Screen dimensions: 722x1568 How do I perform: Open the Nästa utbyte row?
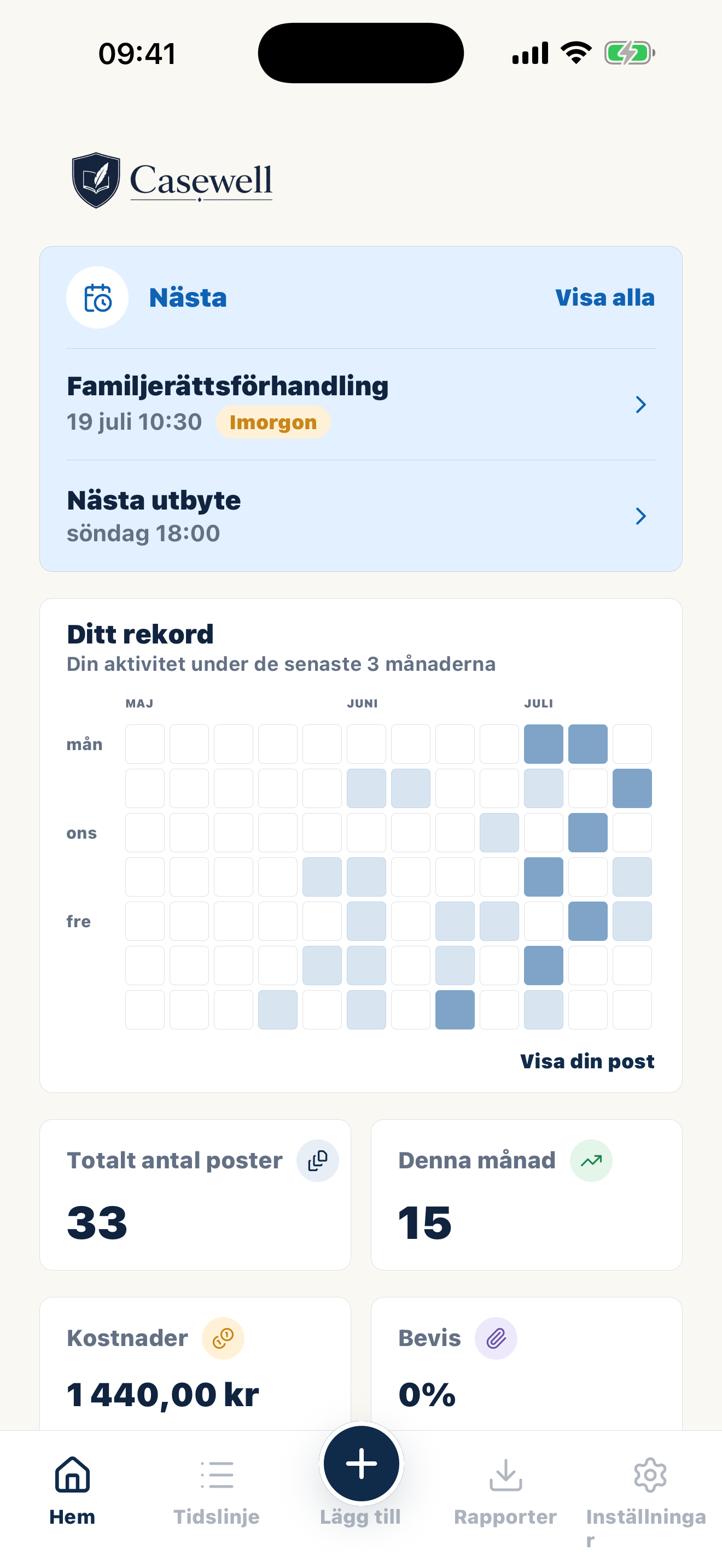coord(361,516)
